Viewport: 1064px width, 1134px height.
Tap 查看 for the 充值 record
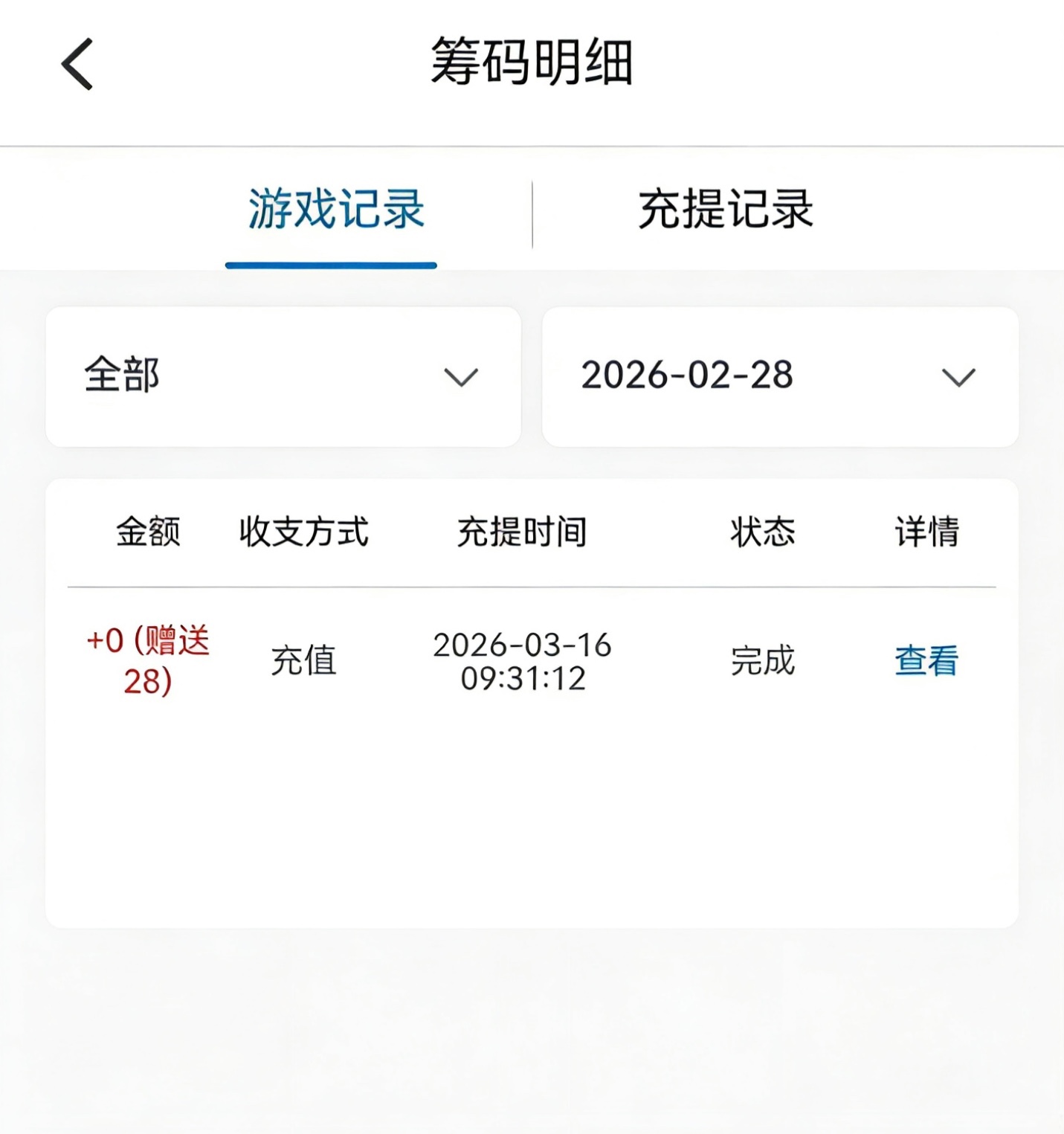926,661
